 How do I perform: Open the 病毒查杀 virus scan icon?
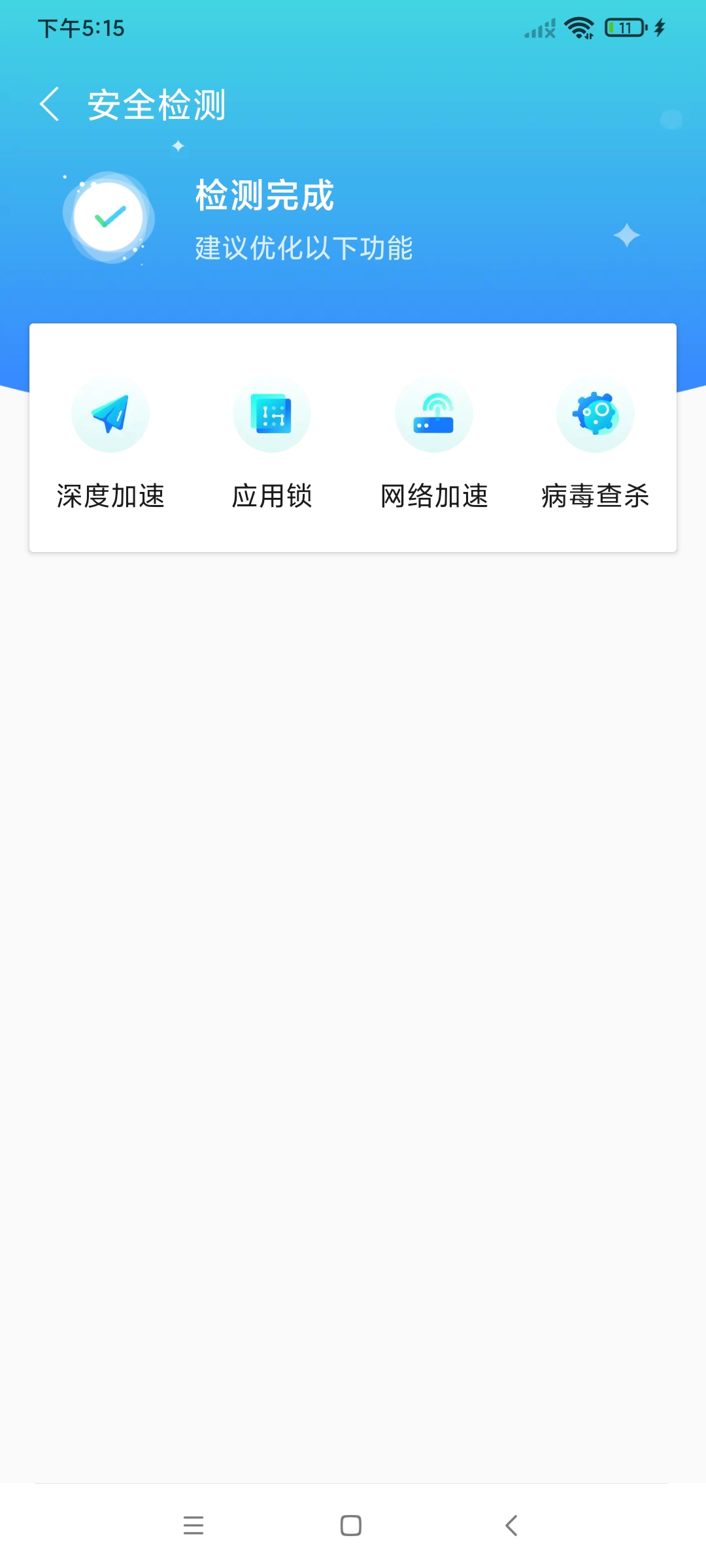(x=595, y=414)
